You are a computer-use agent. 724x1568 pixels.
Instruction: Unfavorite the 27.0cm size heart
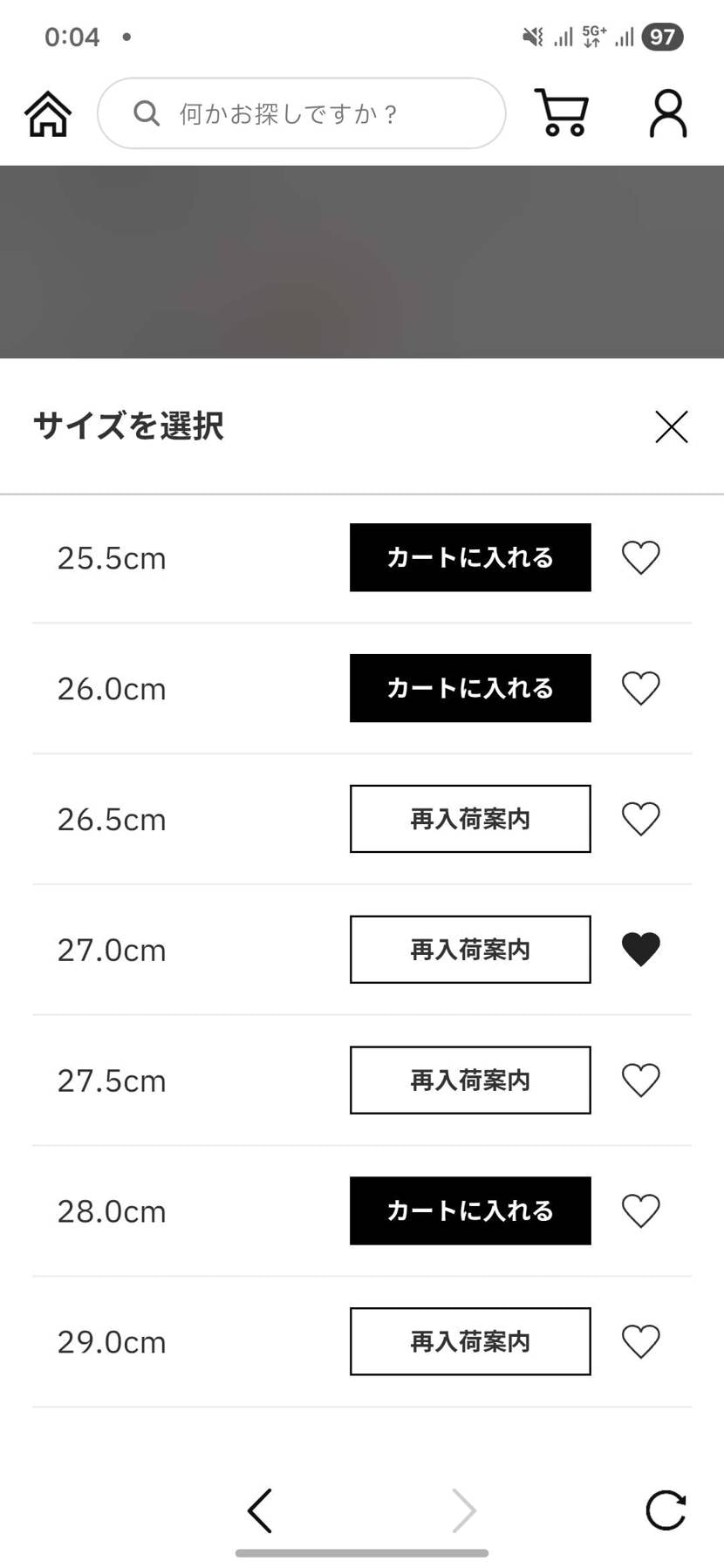(x=641, y=949)
